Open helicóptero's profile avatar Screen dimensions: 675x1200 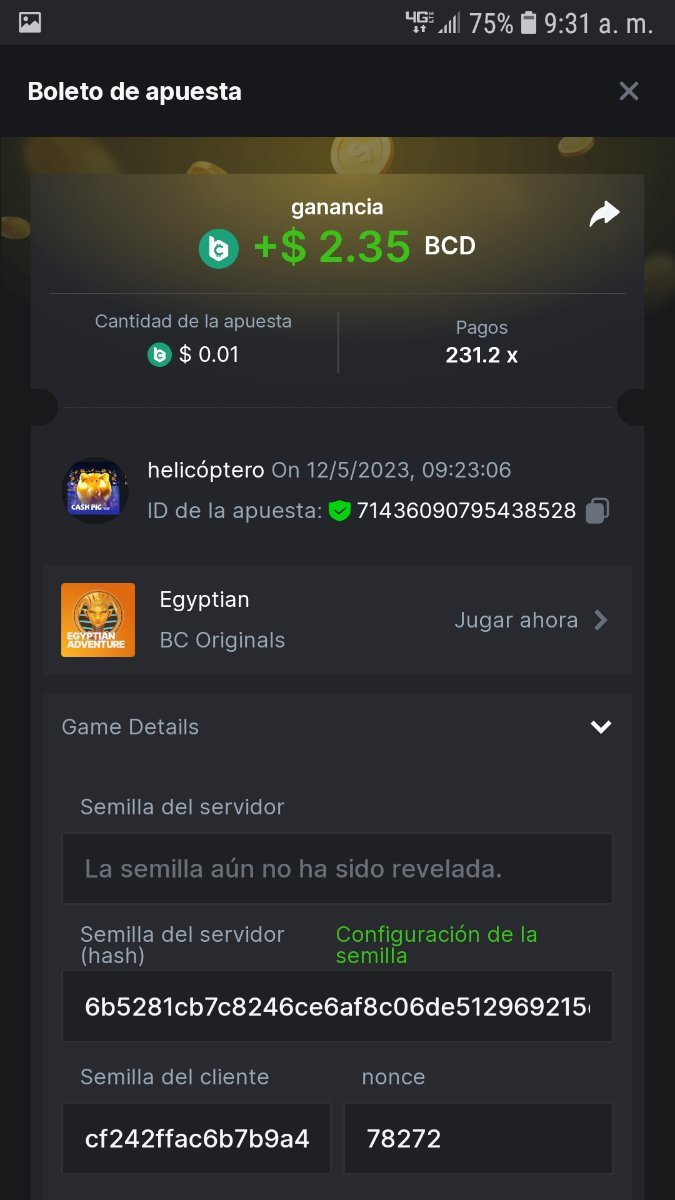click(x=96, y=490)
